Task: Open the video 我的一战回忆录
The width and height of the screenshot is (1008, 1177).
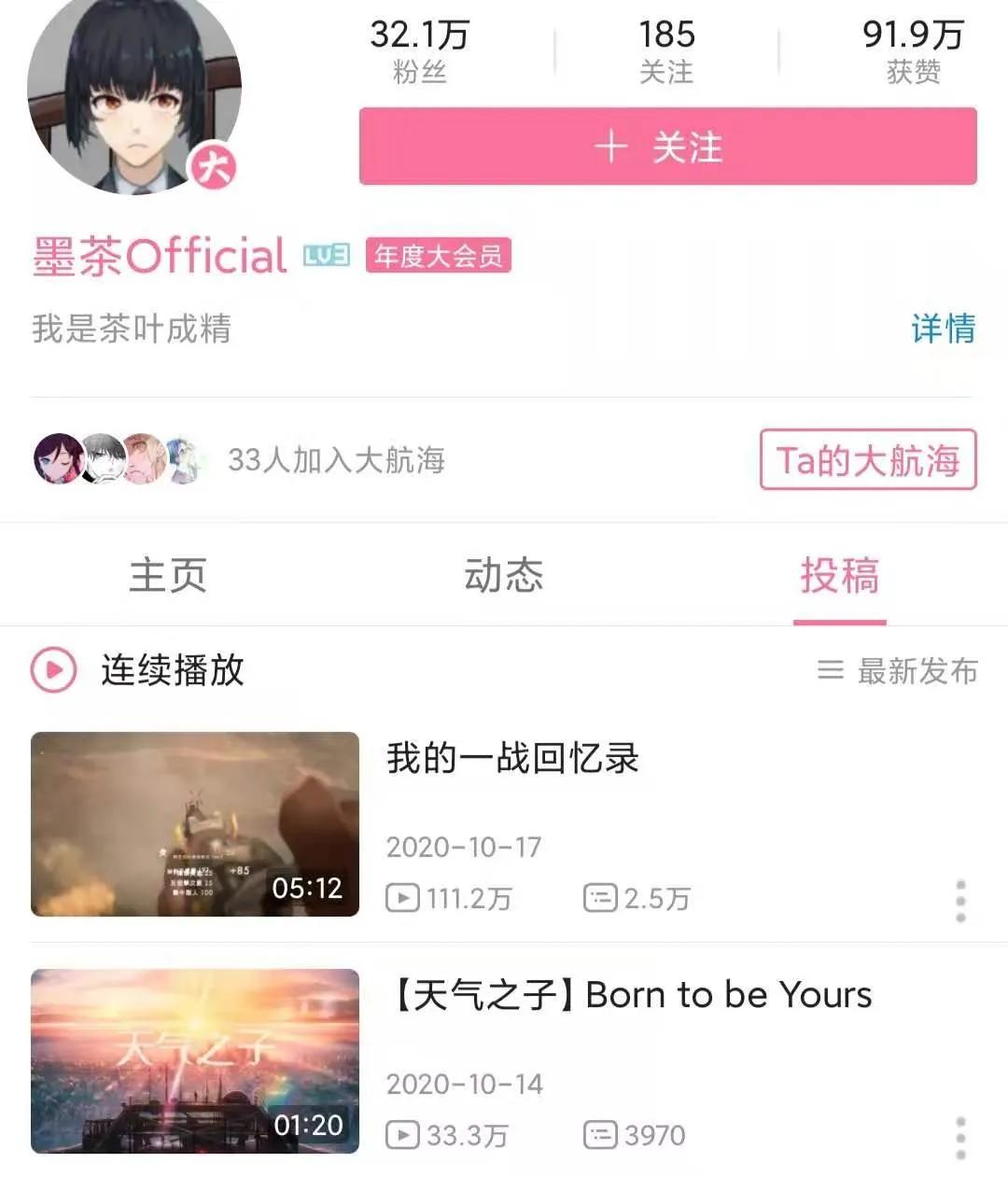Action: (x=512, y=758)
